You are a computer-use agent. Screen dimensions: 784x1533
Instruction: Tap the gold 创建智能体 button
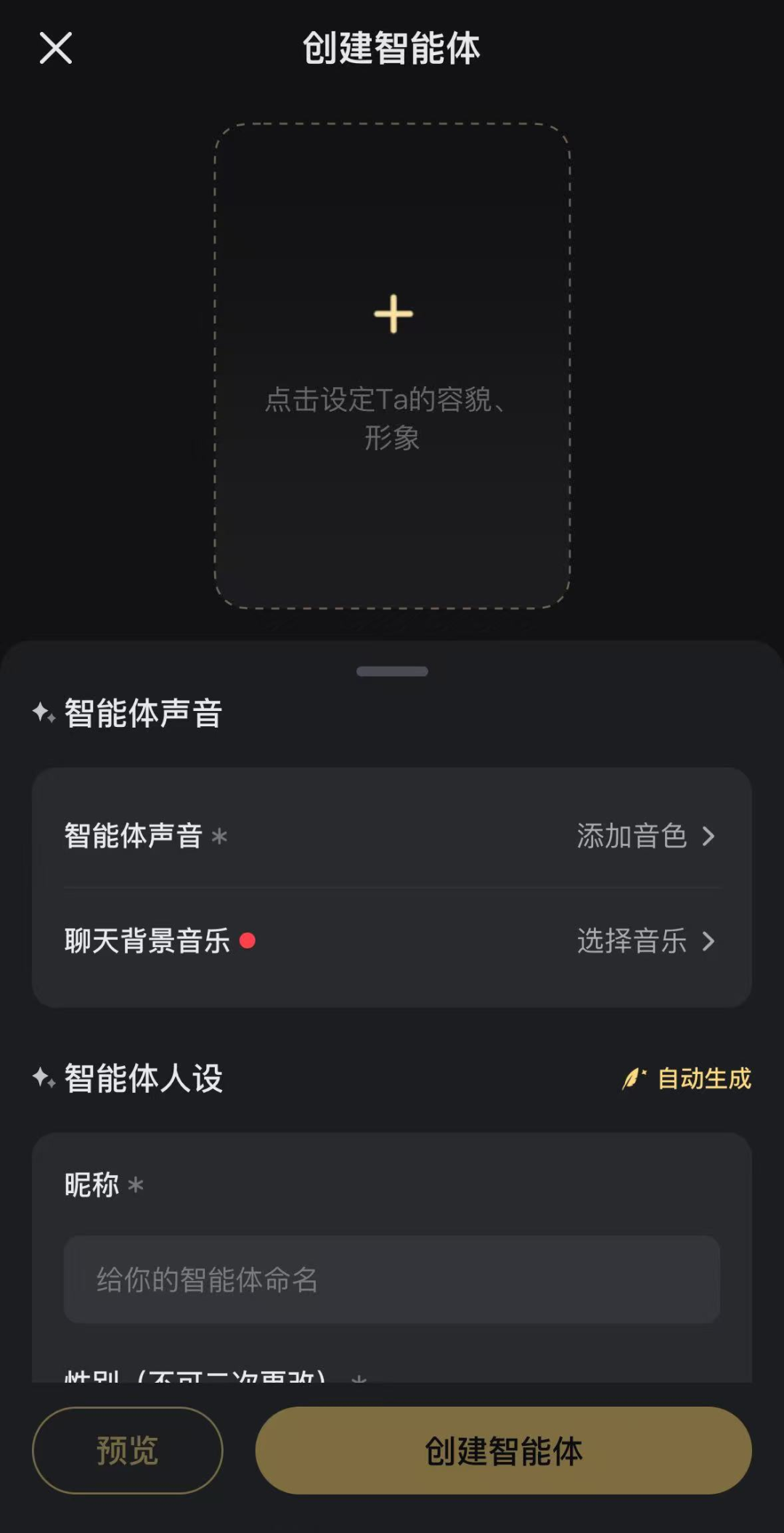click(503, 1450)
